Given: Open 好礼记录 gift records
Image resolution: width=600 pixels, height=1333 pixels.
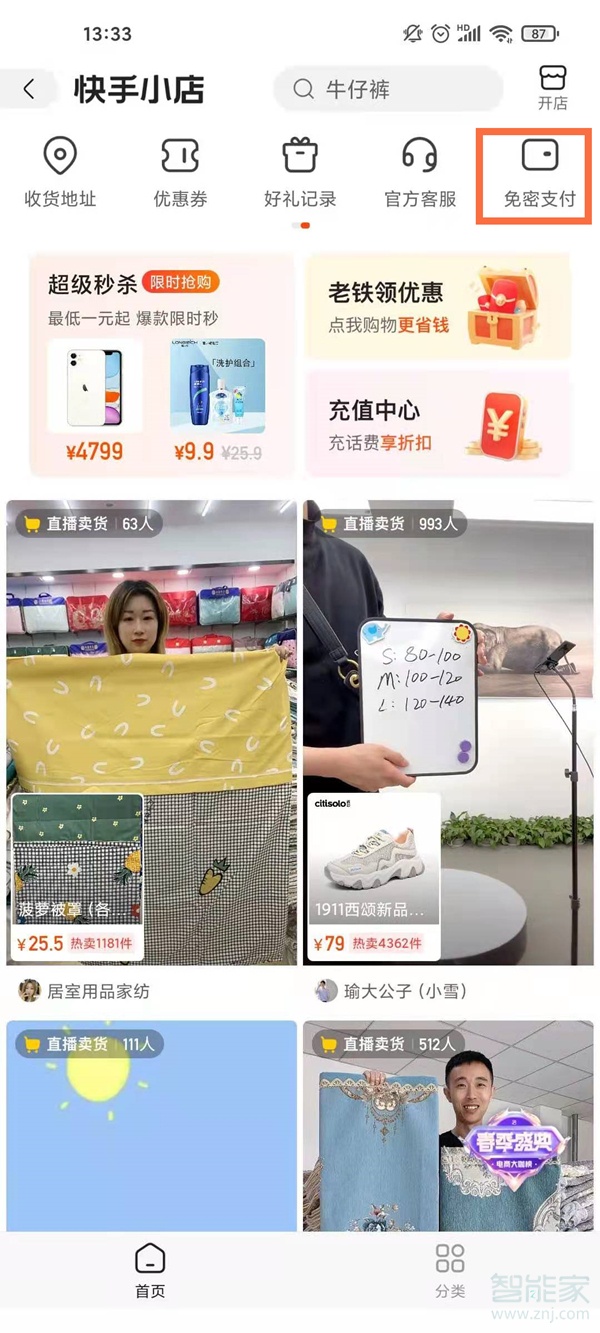Looking at the screenshot, I should (300, 174).
